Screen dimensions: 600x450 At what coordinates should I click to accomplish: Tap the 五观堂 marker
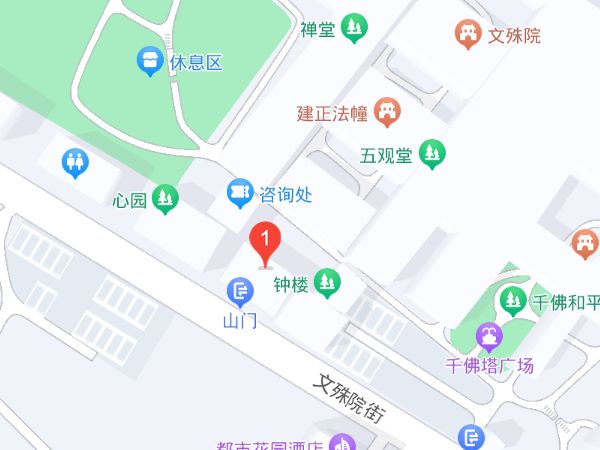coord(431,154)
